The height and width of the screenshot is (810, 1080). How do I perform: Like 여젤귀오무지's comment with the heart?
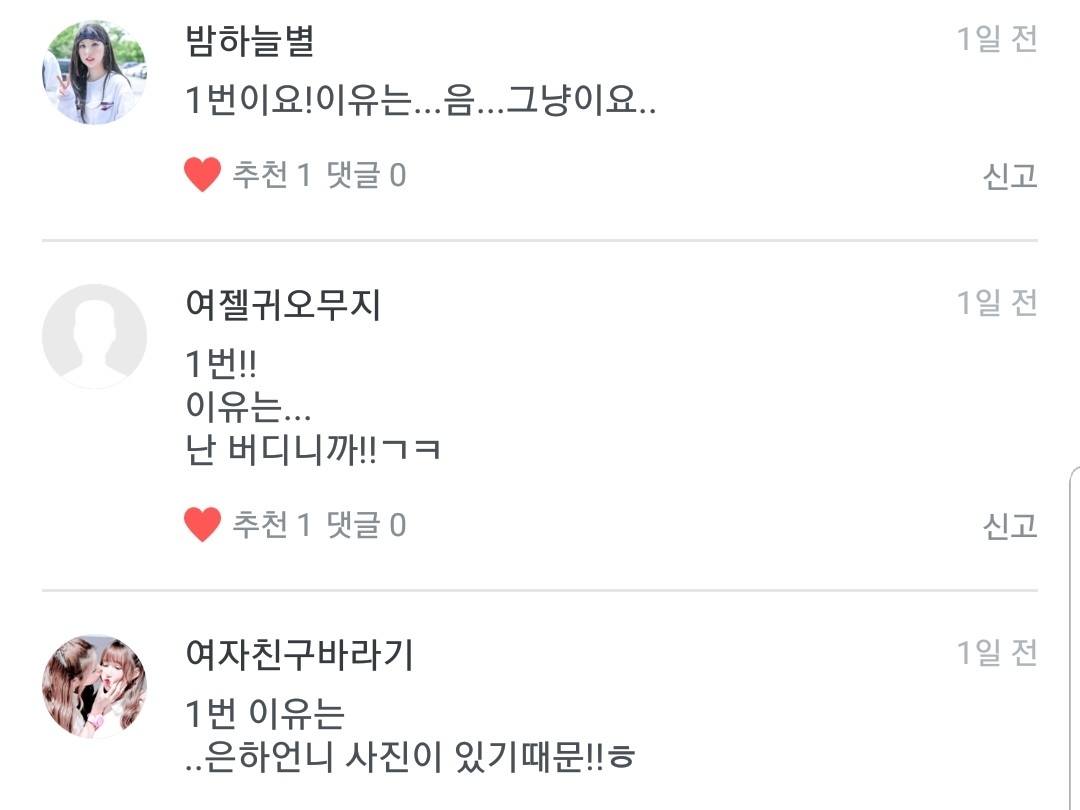tap(202, 525)
